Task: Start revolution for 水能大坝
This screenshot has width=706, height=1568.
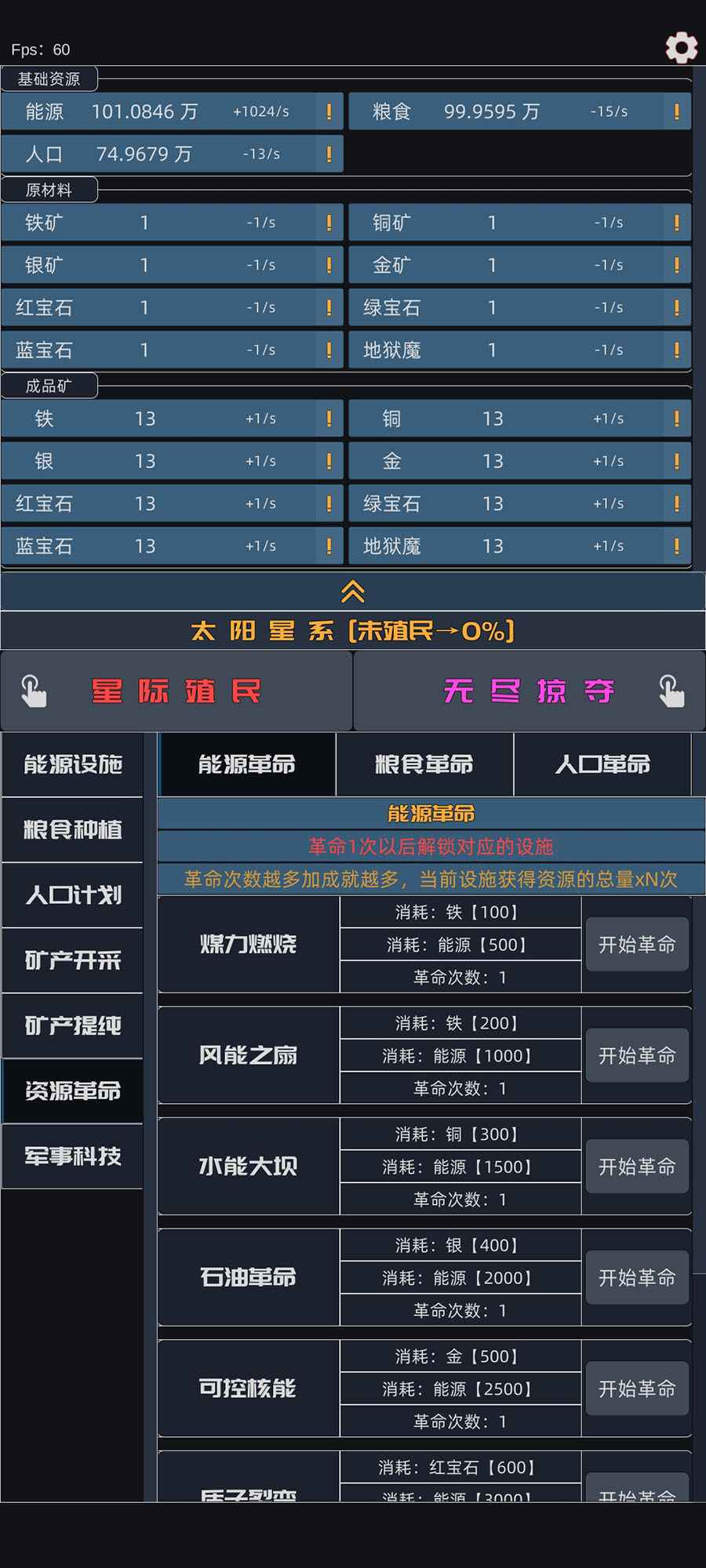Action: [x=637, y=1167]
